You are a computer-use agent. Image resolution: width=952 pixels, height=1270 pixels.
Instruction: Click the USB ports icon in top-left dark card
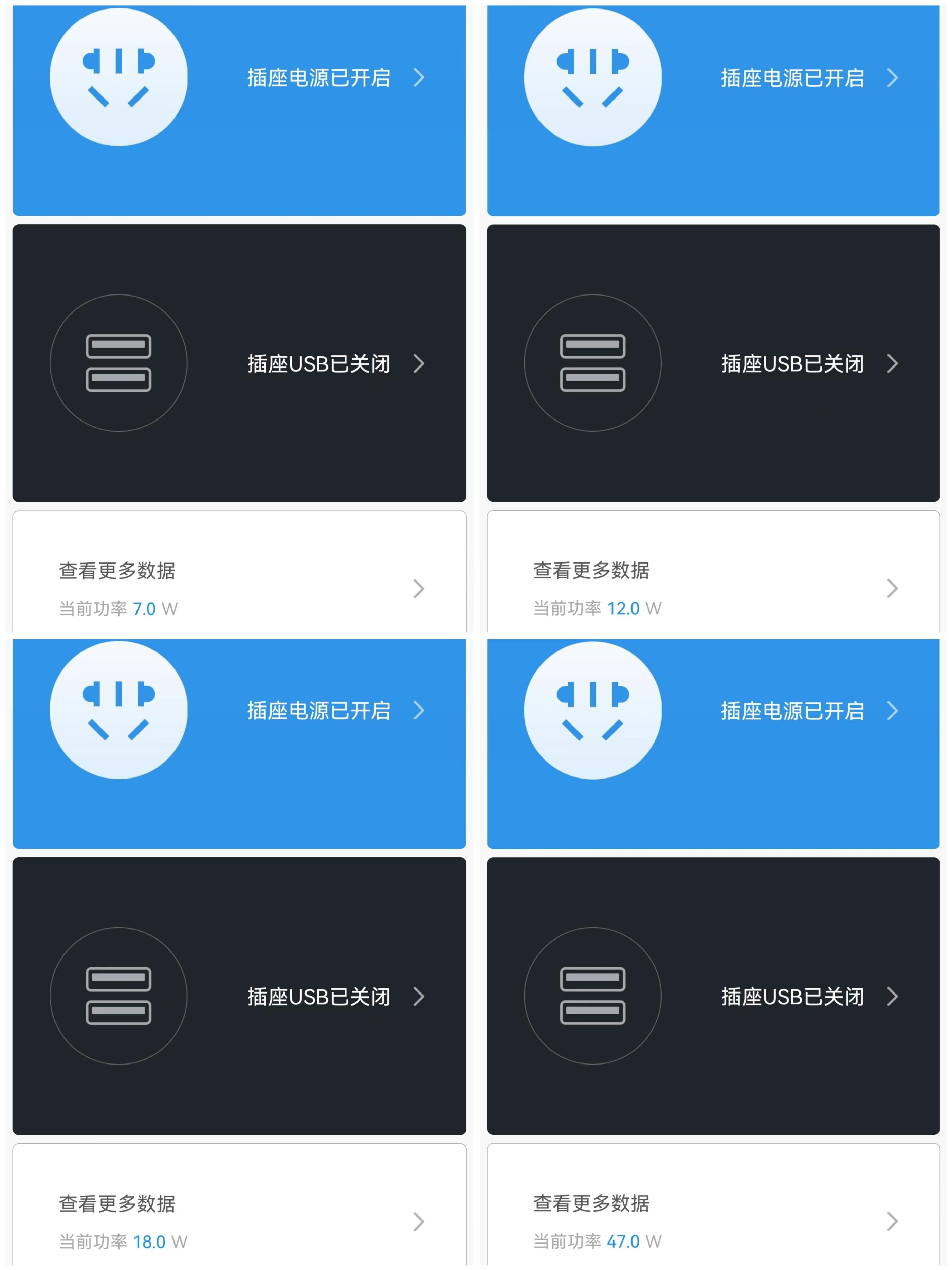[x=119, y=363]
